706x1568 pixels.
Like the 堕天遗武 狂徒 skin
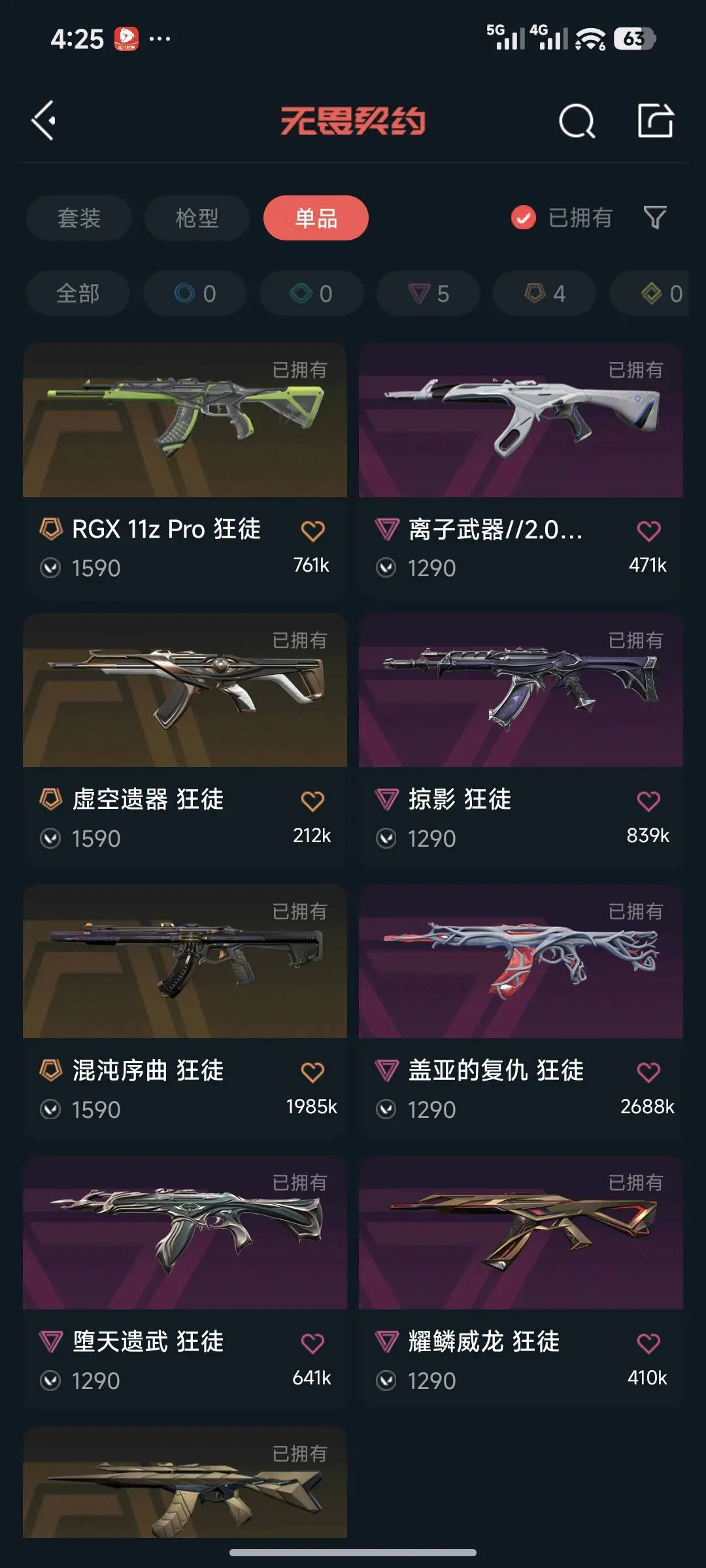[312, 1343]
